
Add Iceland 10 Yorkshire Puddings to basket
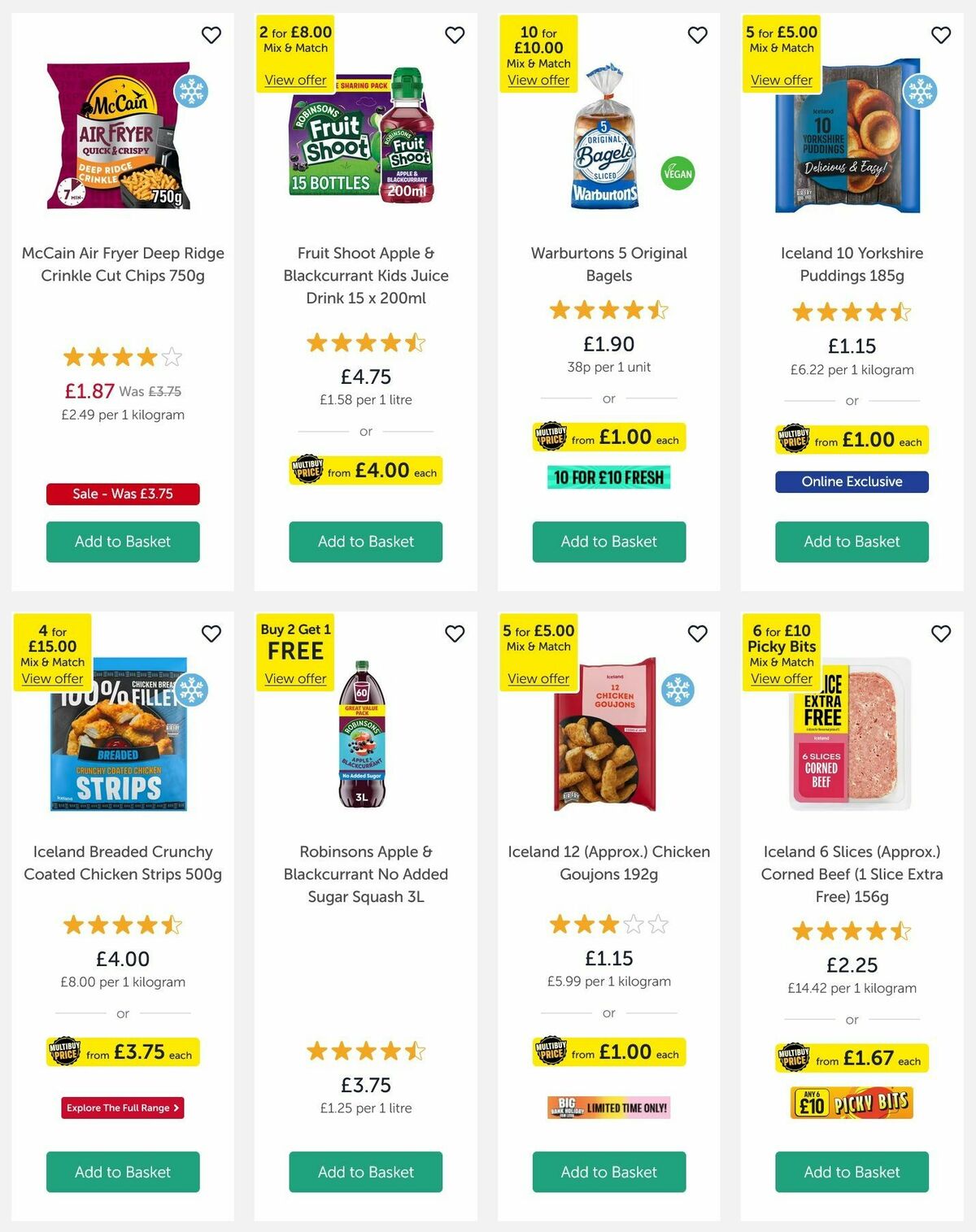[851, 542]
